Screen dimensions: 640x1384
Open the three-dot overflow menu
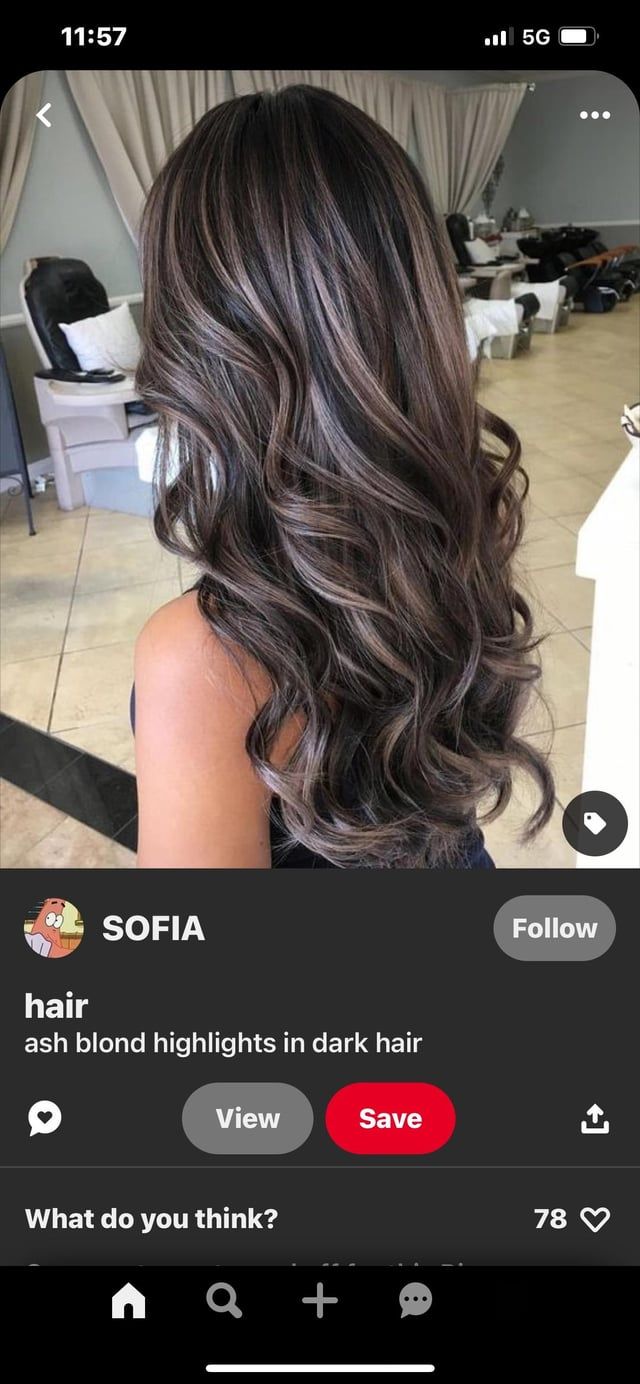click(595, 116)
